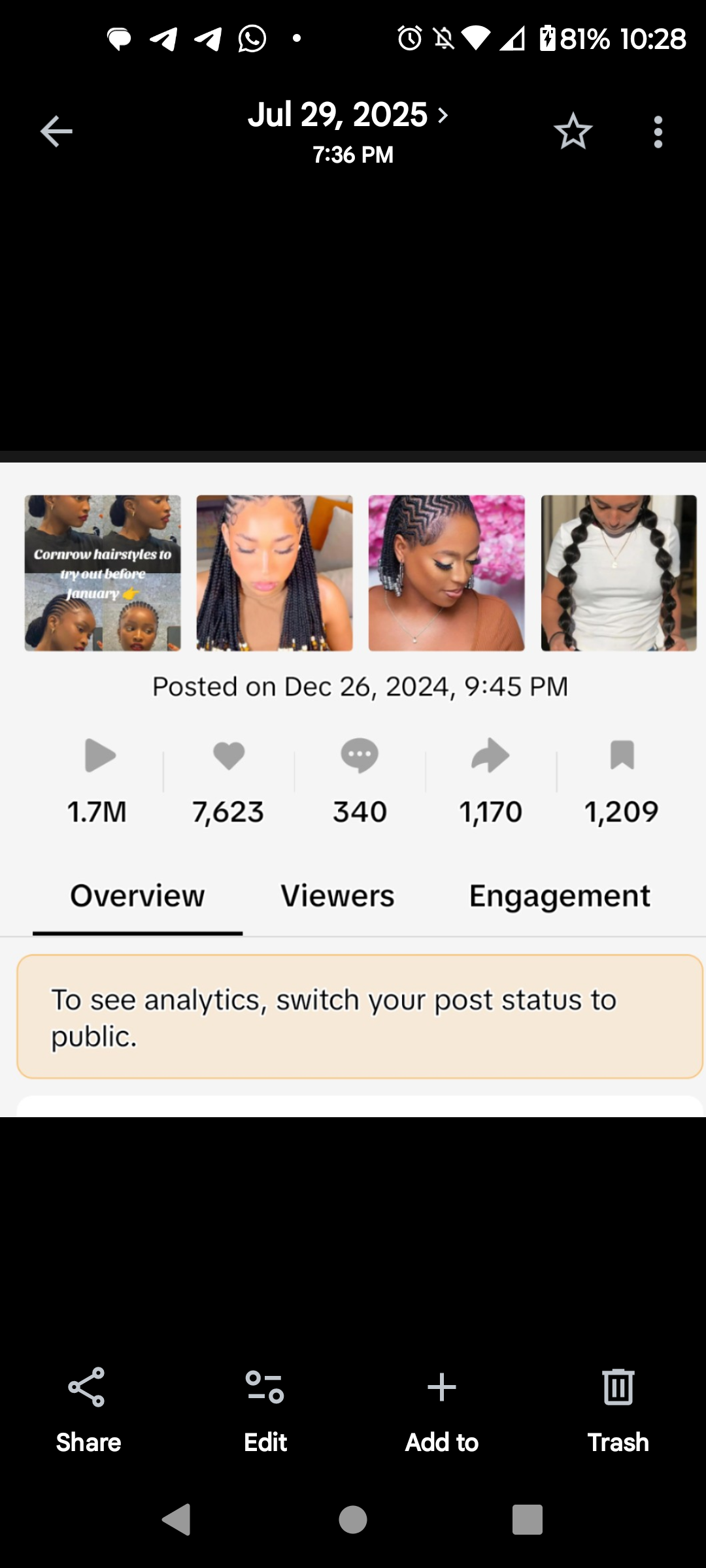Move this photo to trash
706x1568 pixels.
(x=618, y=1407)
